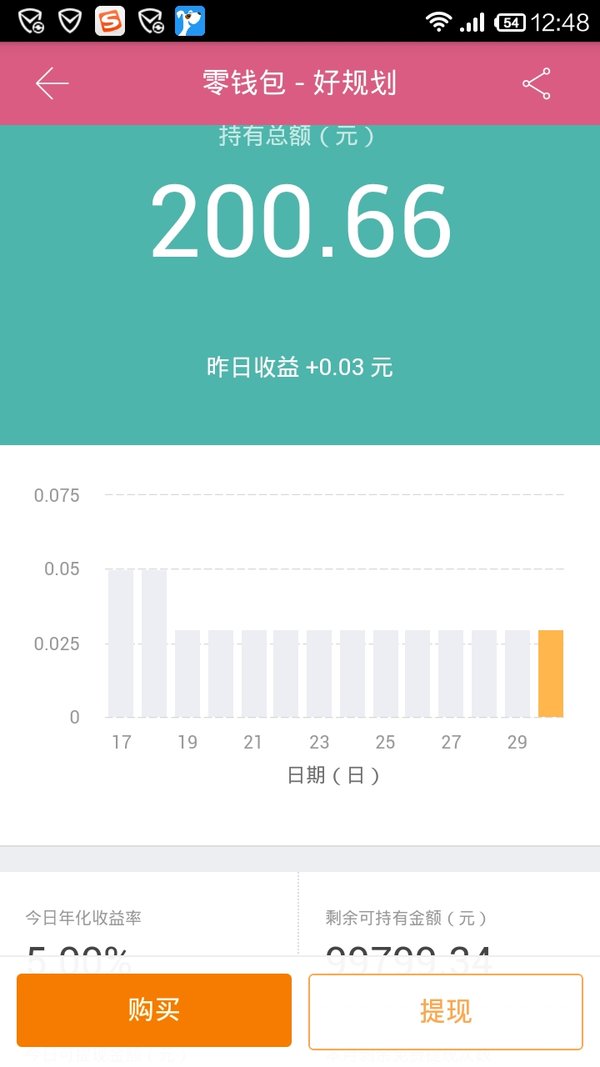Go back using the top-left arrow
Image resolution: width=600 pixels, height=1067 pixels.
[x=52, y=84]
